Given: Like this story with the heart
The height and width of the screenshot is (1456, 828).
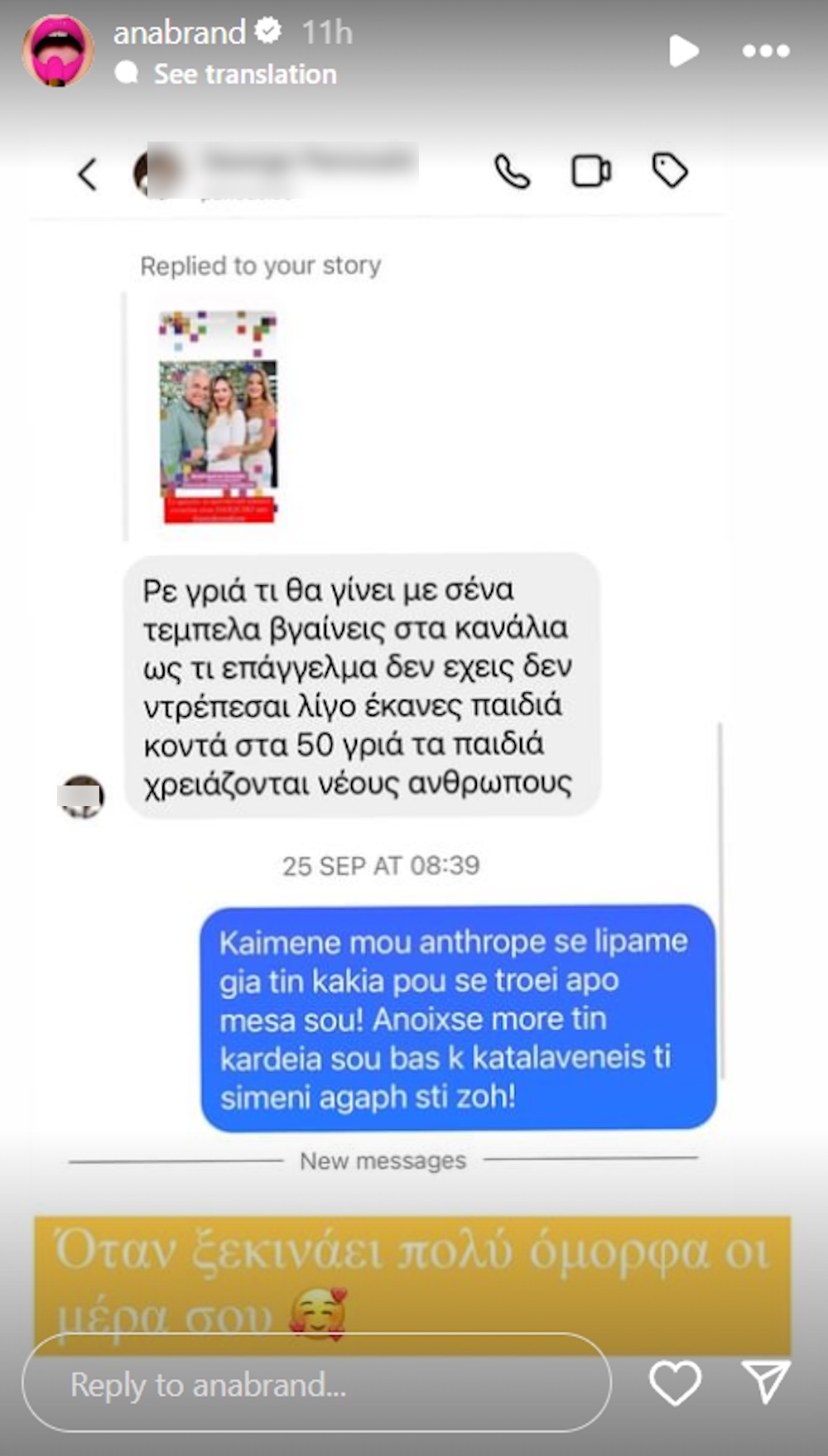Looking at the screenshot, I should click(675, 1382).
